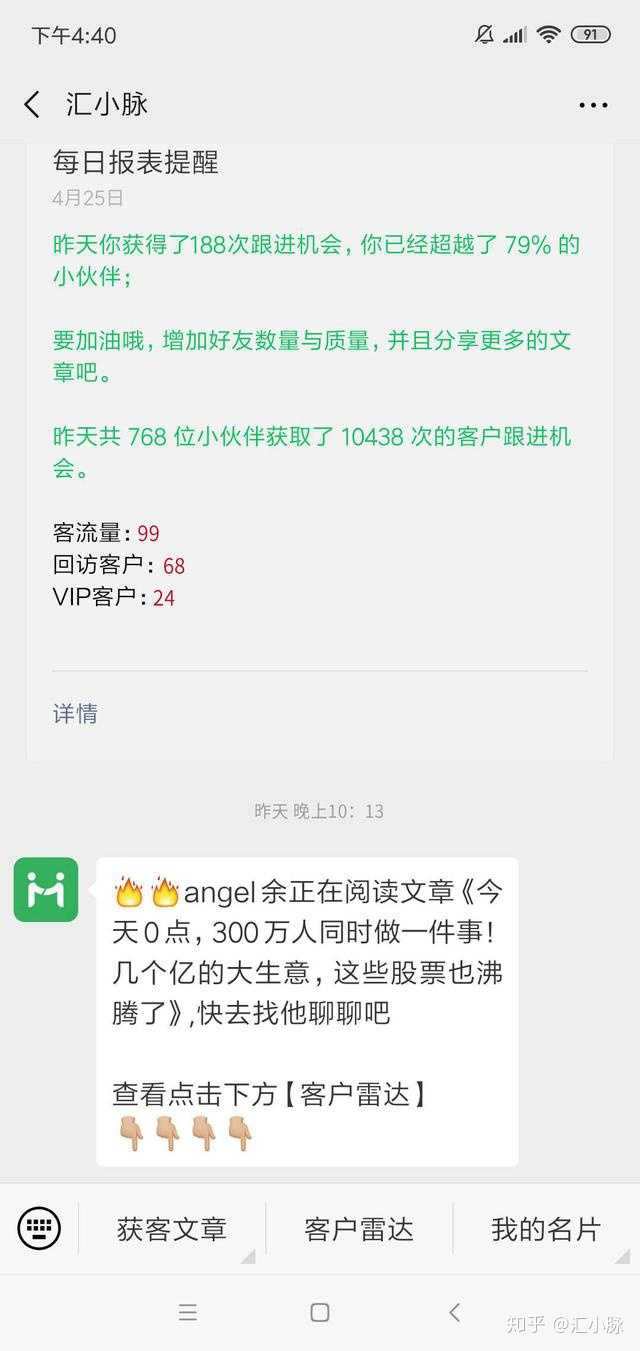Open the recent apps switcher
This screenshot has height=1351, width=640.
point(188,1312)
